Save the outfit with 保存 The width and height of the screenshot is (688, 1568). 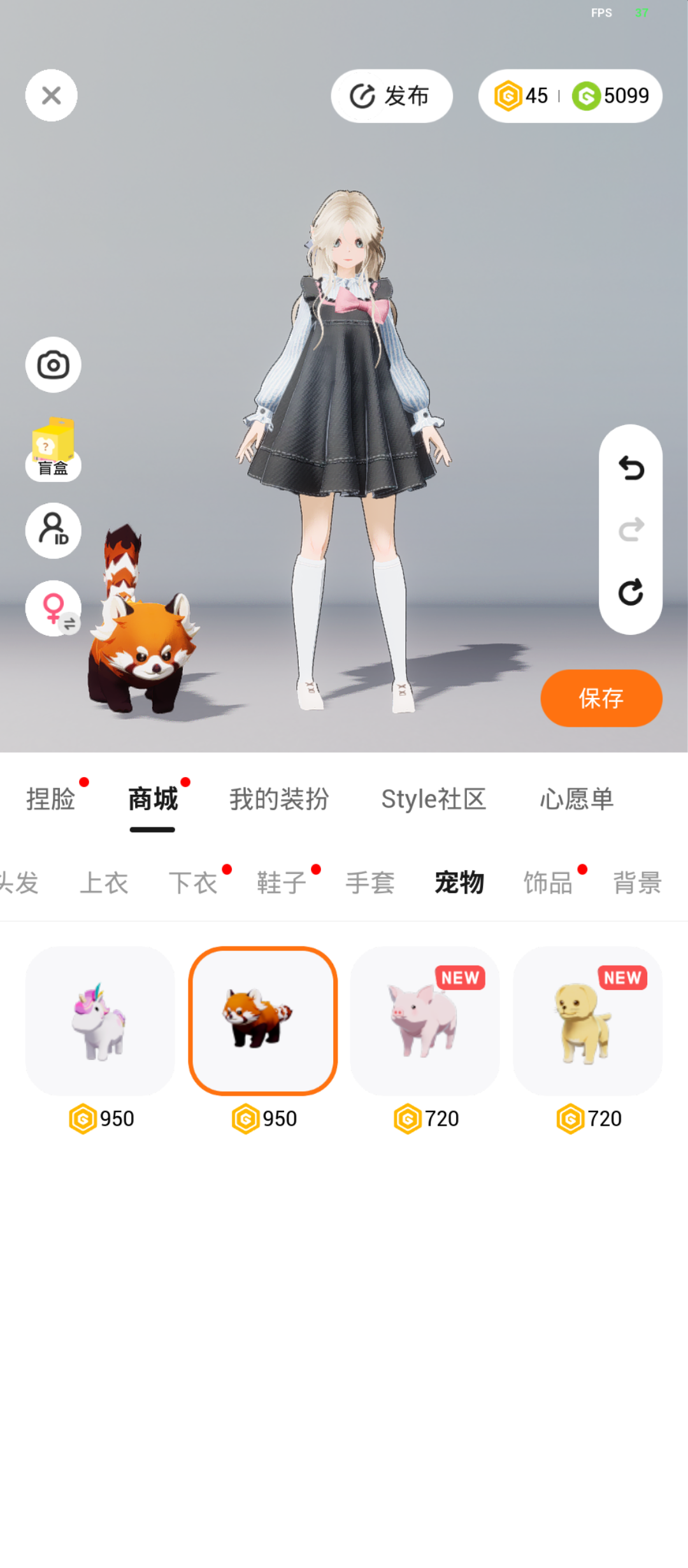click(601, 698)
